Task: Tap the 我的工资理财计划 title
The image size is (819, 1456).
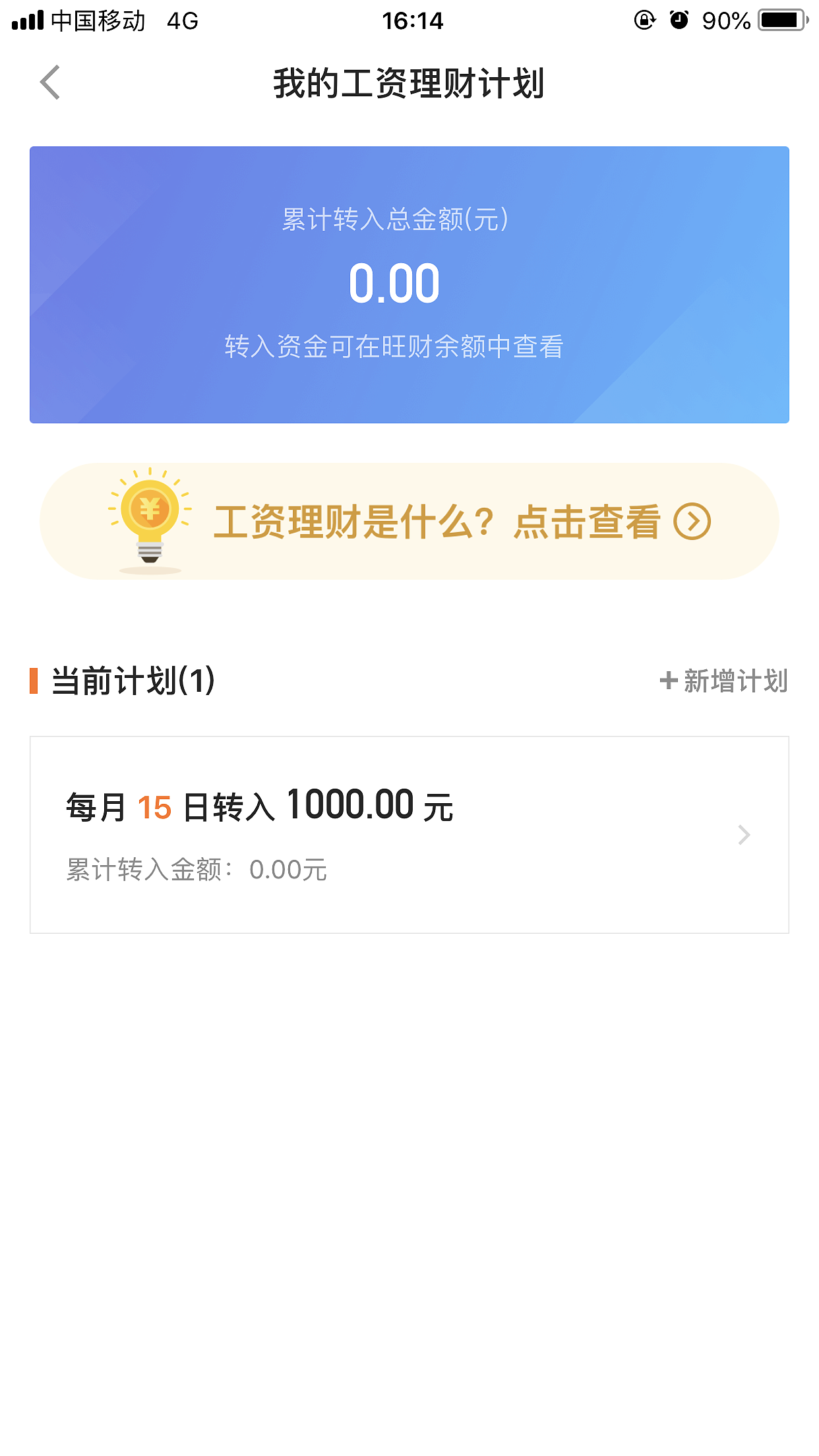Action: pyautogui.click(x=409, y=82)
